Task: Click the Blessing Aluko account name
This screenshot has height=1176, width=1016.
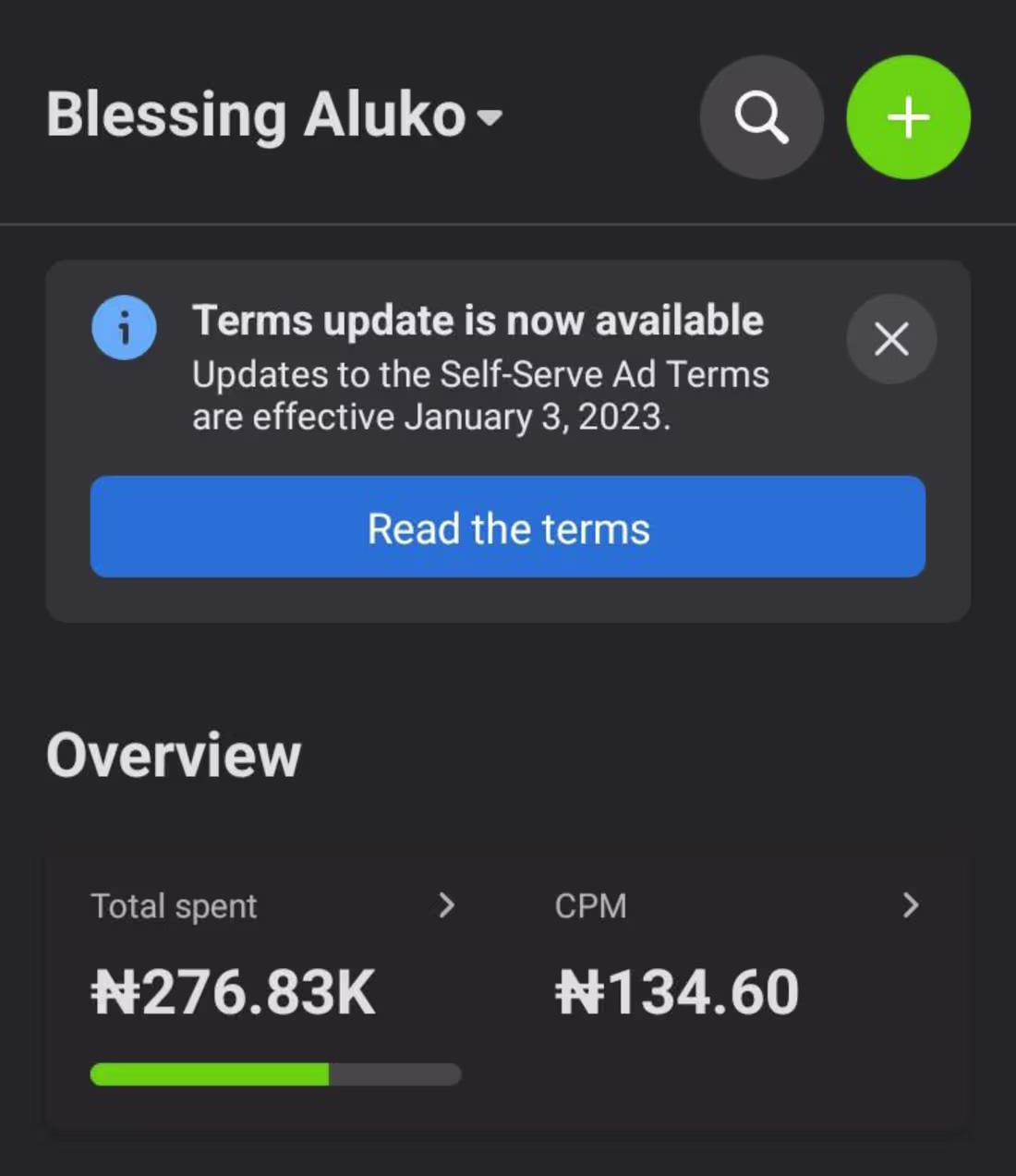Action: pyautogui.click(x=256, y=115)
